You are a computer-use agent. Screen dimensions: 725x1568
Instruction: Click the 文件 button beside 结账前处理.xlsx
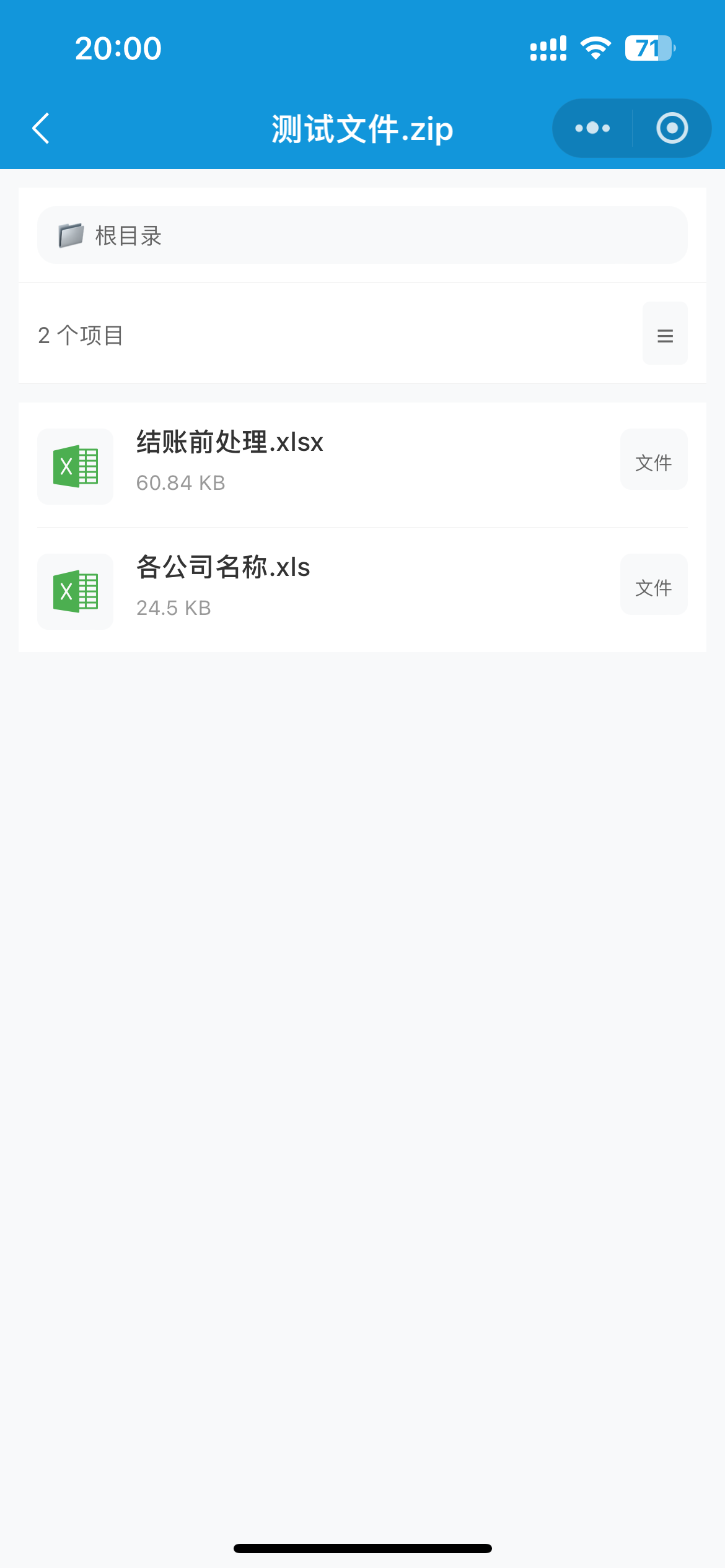click(x=653, y=459)
